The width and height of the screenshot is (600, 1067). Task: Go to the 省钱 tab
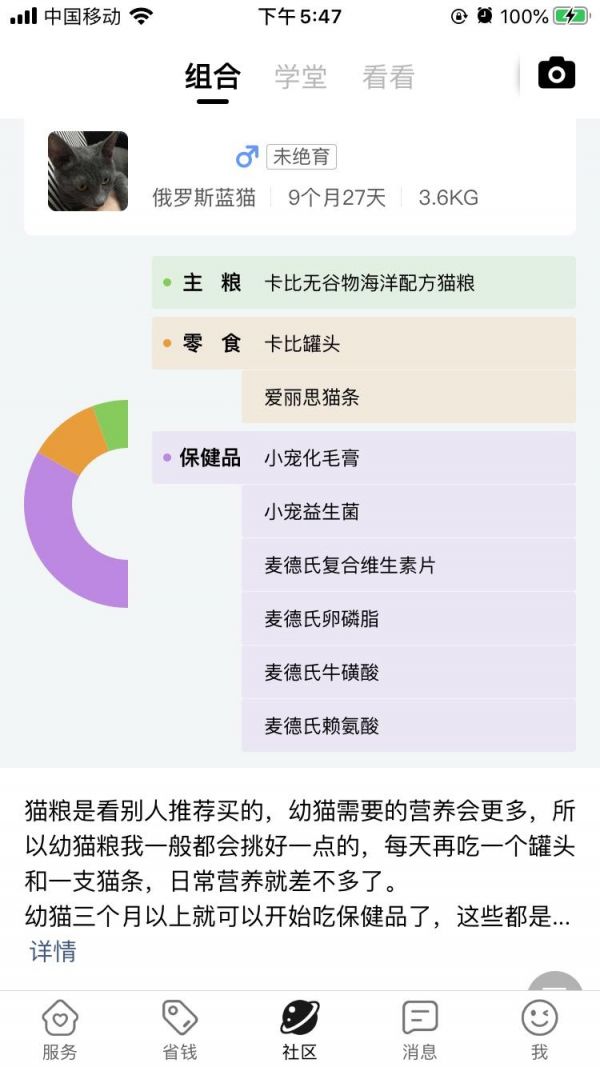[x=180, y=1030]
